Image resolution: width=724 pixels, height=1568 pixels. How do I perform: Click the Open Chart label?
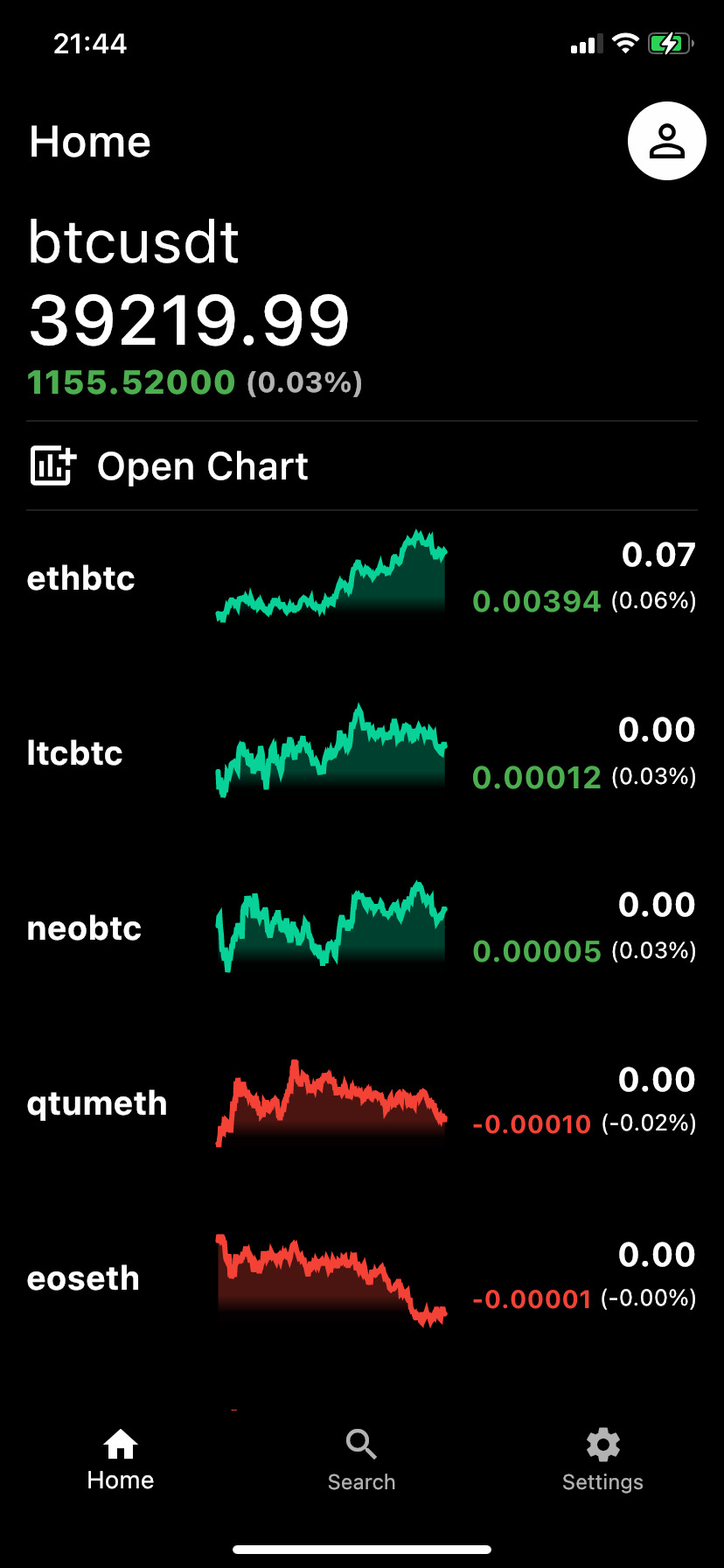202,465
